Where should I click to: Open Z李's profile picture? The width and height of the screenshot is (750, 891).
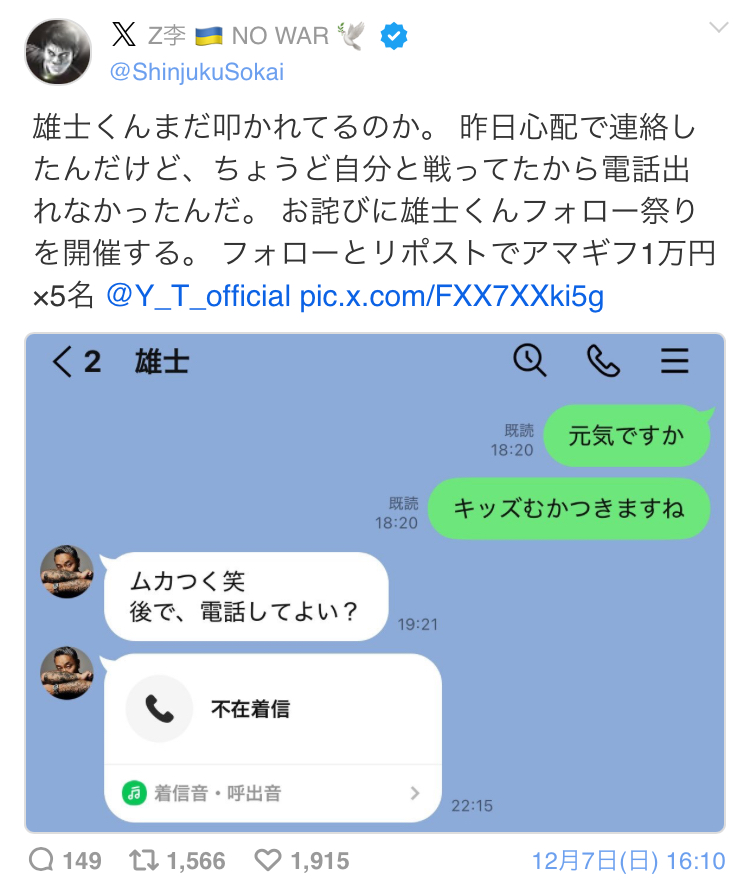coord(58,52)
